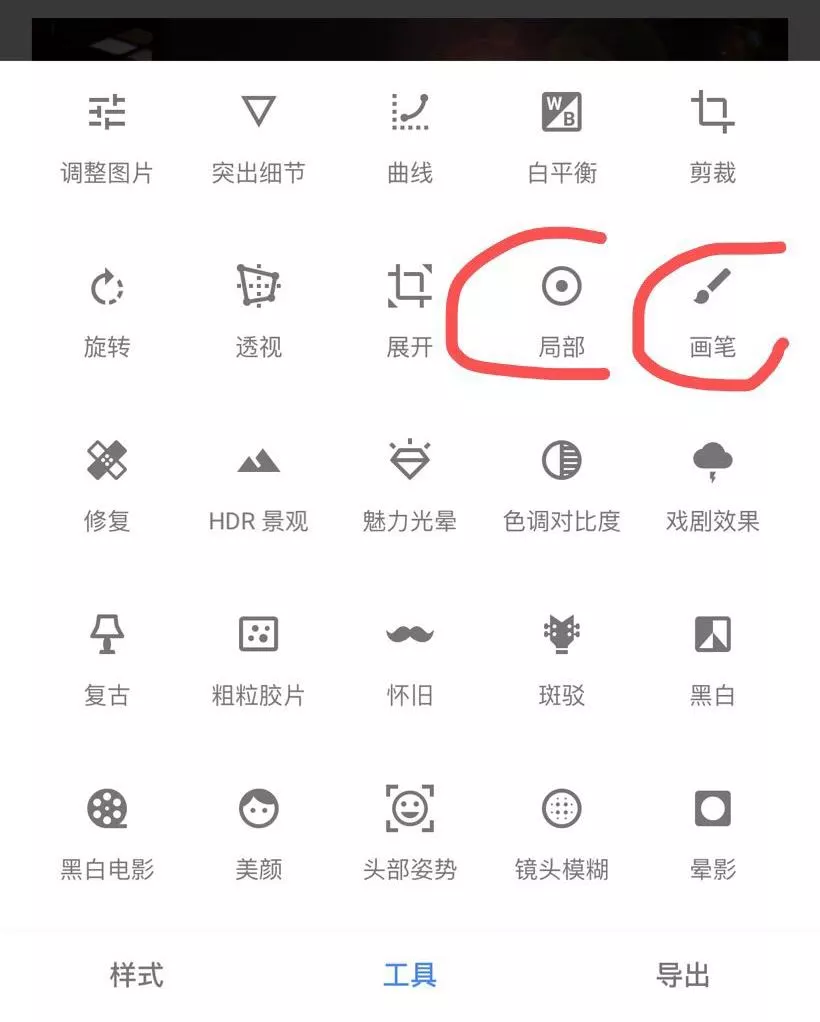Apply the 晕影 (Vignette) effect
The image size is (820, 1022).
click(711, 830)
